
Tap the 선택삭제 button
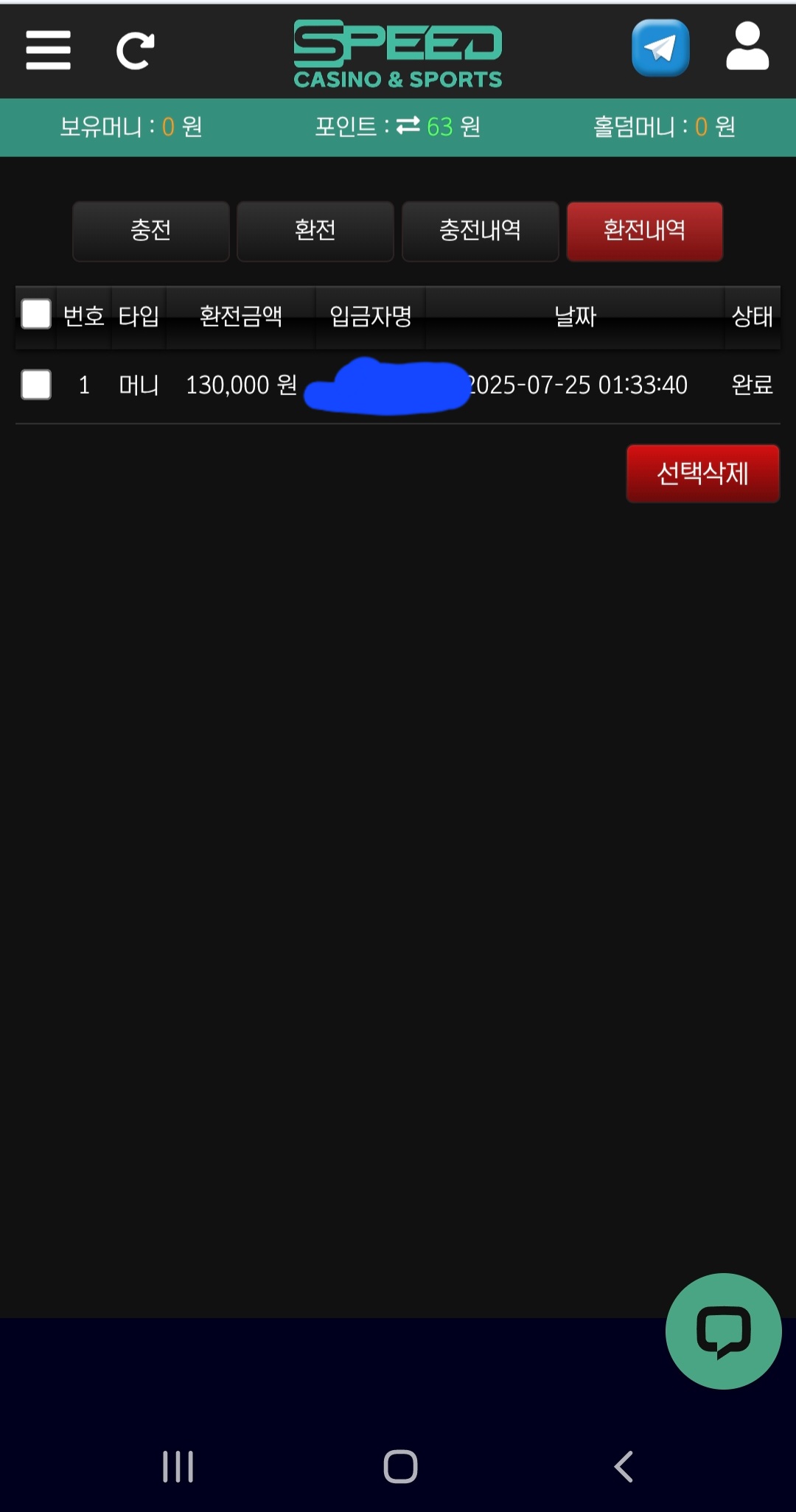[x=702, y=473]
